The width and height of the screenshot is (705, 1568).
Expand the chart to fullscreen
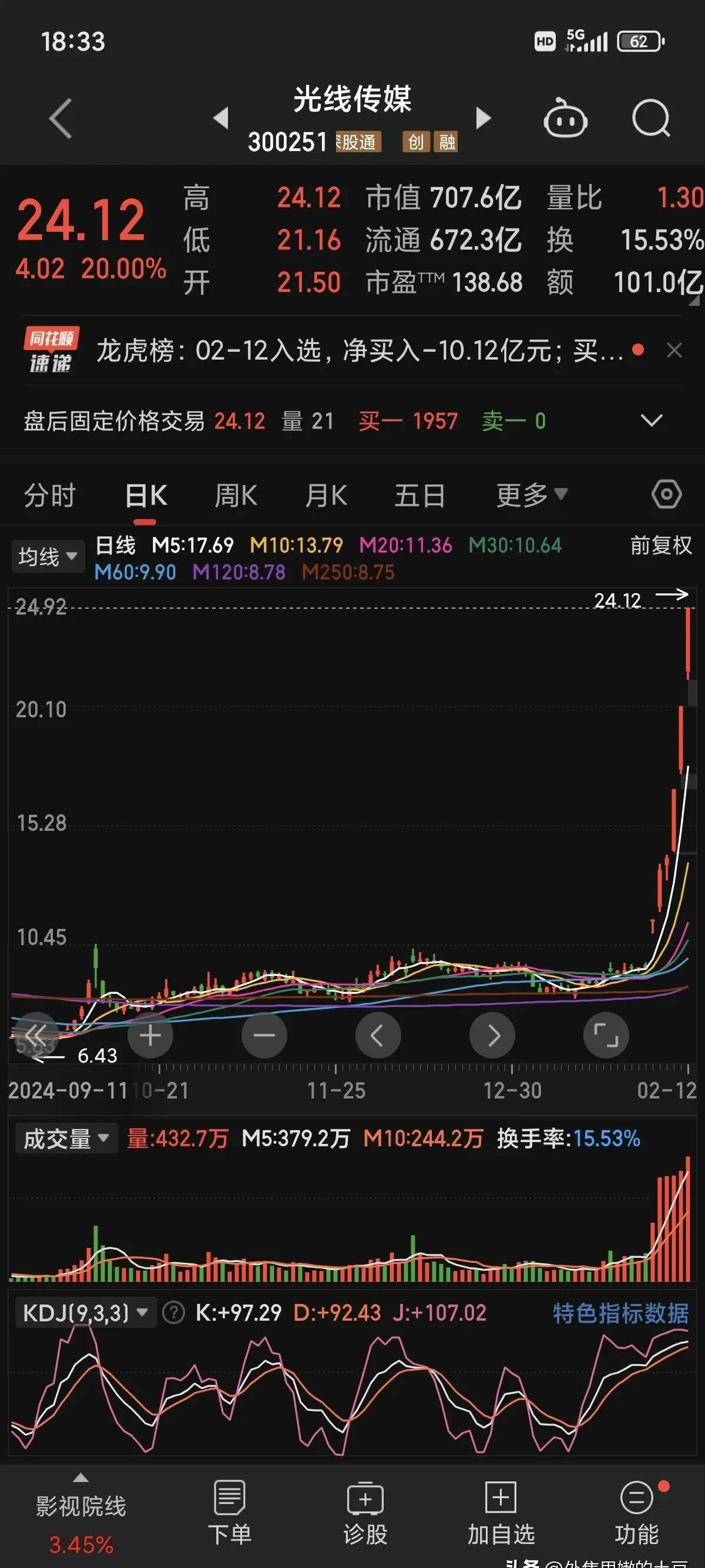606,1035
